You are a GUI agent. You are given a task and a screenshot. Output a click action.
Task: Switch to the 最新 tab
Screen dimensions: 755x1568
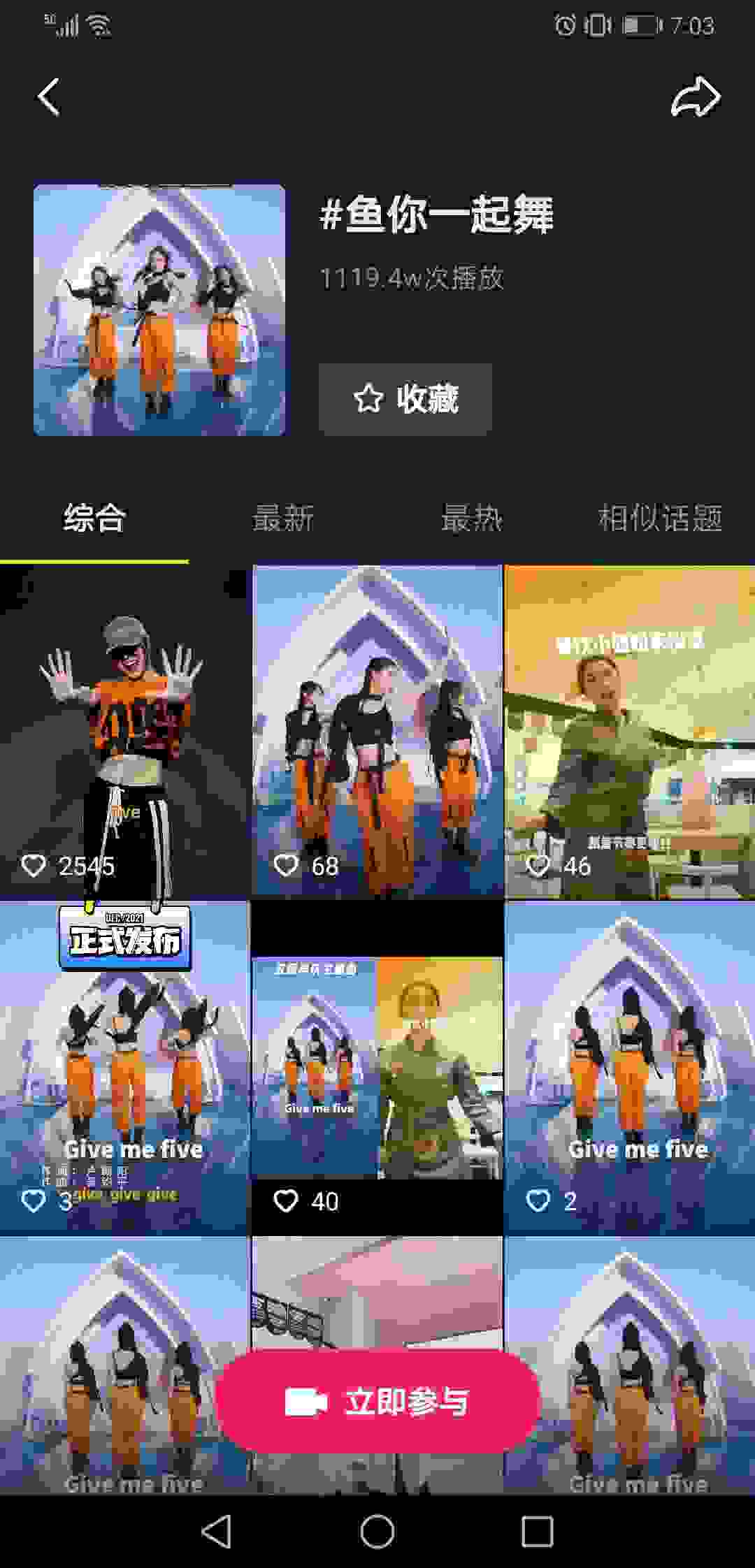[x=283, y=518]
